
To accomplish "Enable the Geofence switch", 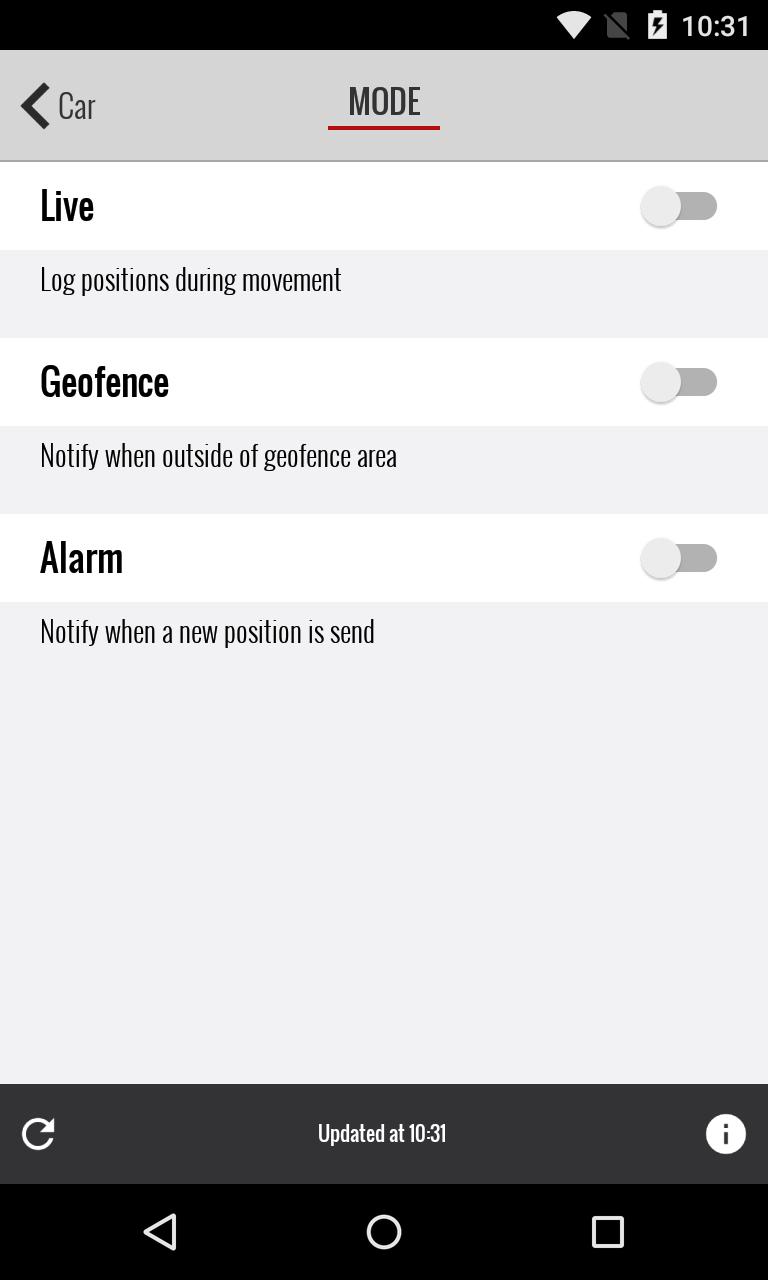I will coord(679,382).
